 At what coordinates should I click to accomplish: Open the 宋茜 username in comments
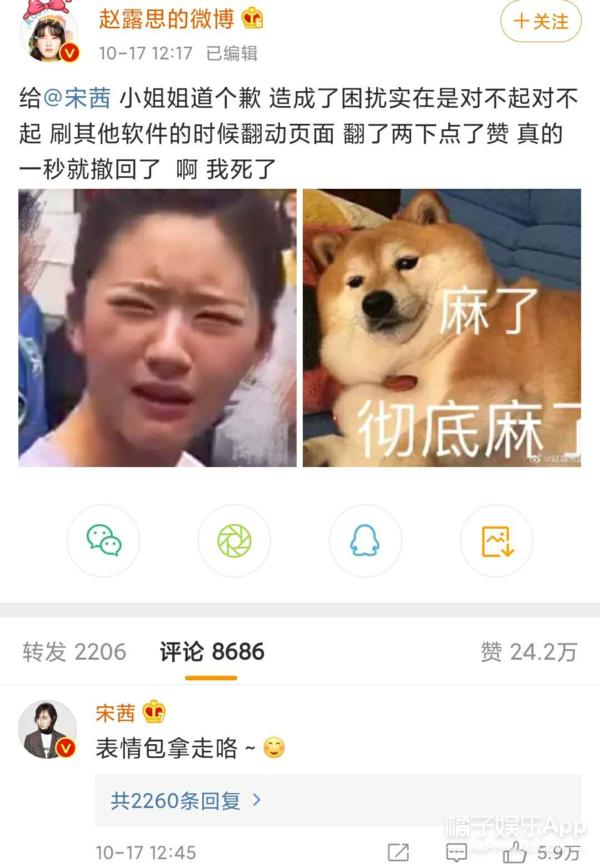tap(115, 713)
